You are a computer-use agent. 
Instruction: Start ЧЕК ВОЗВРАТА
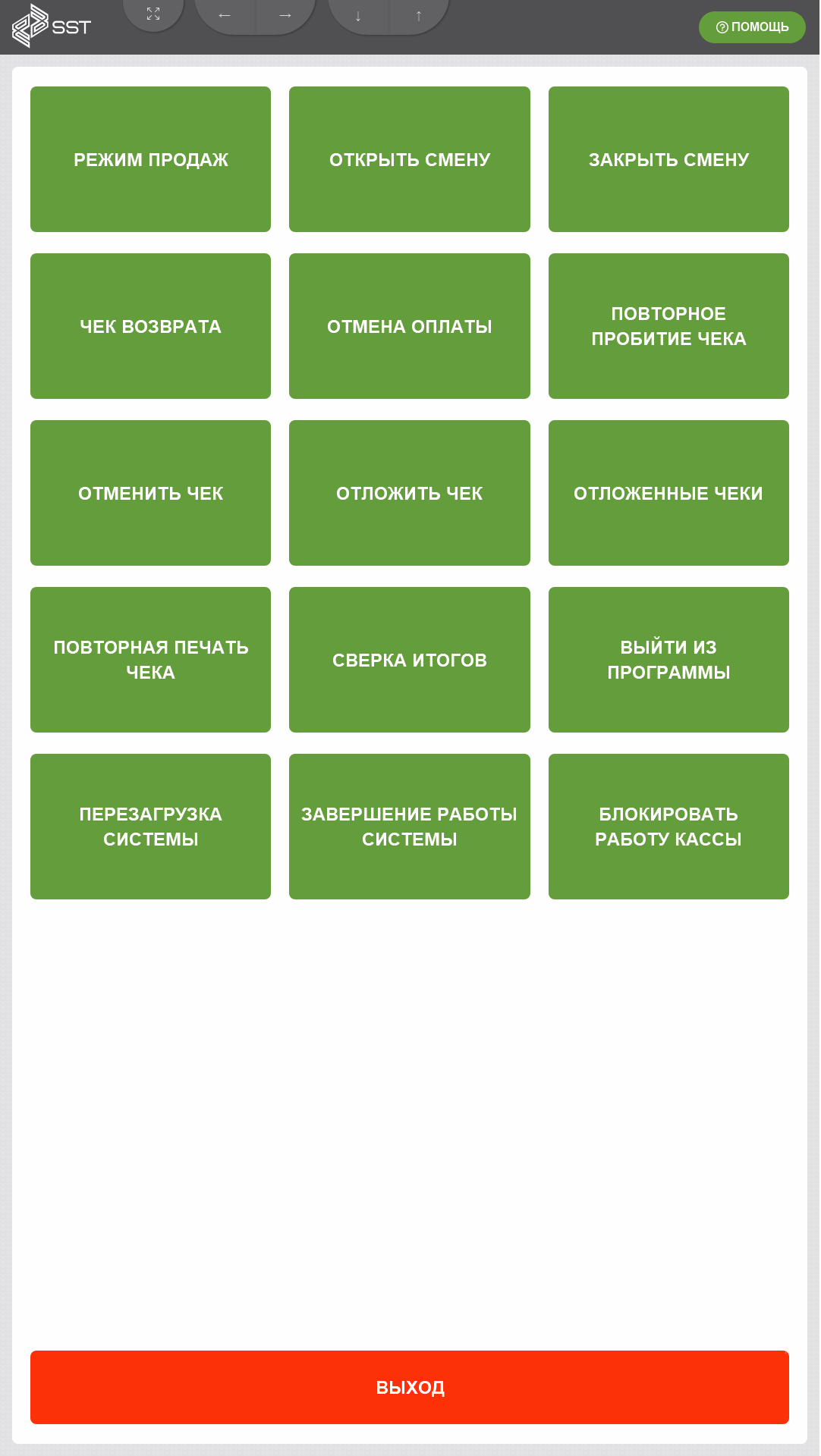pos(150,326)
